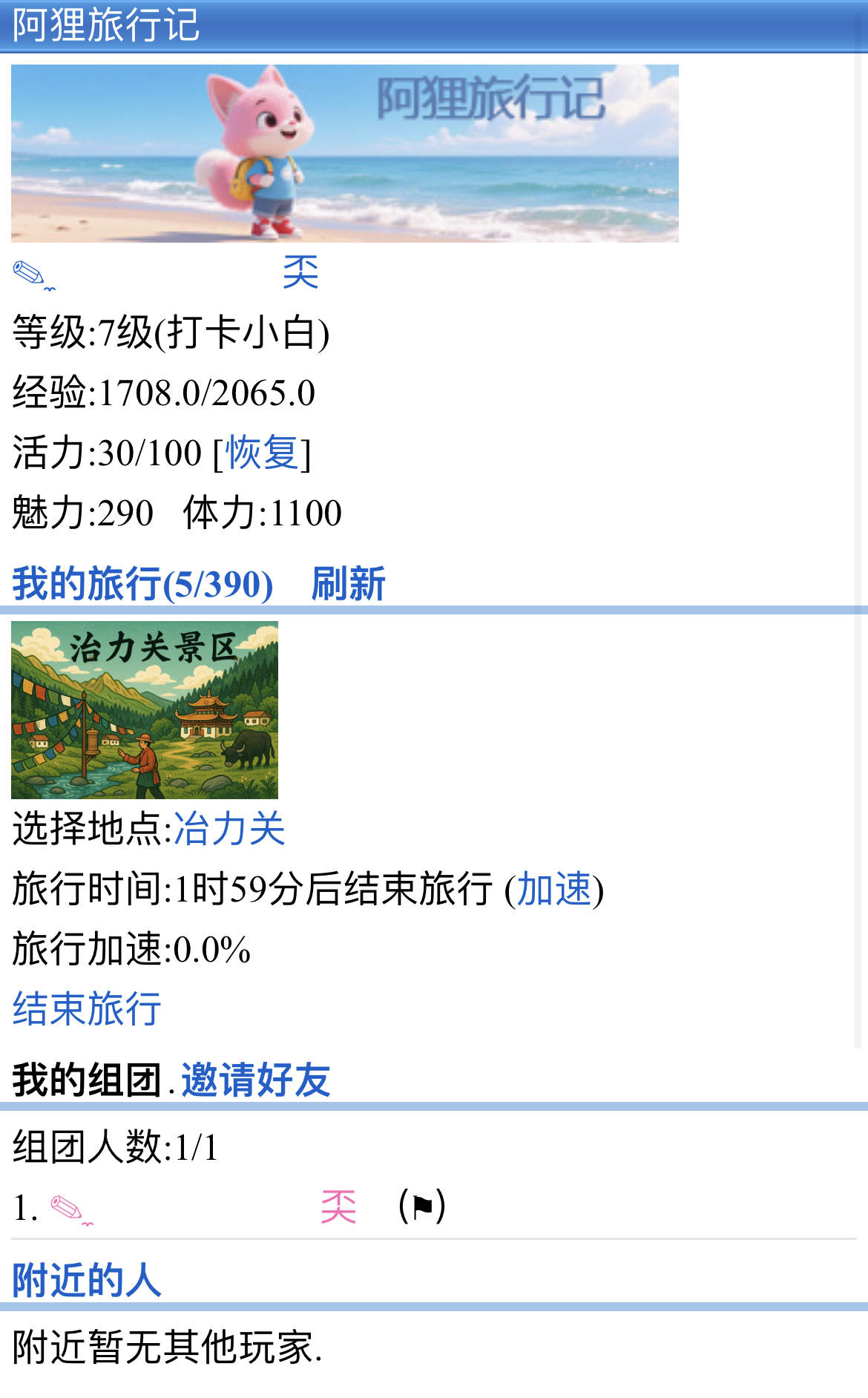This screenshot has width=868, height=1398.
Task: Open 附近的人 section
Action: [x=87, y=1280]
